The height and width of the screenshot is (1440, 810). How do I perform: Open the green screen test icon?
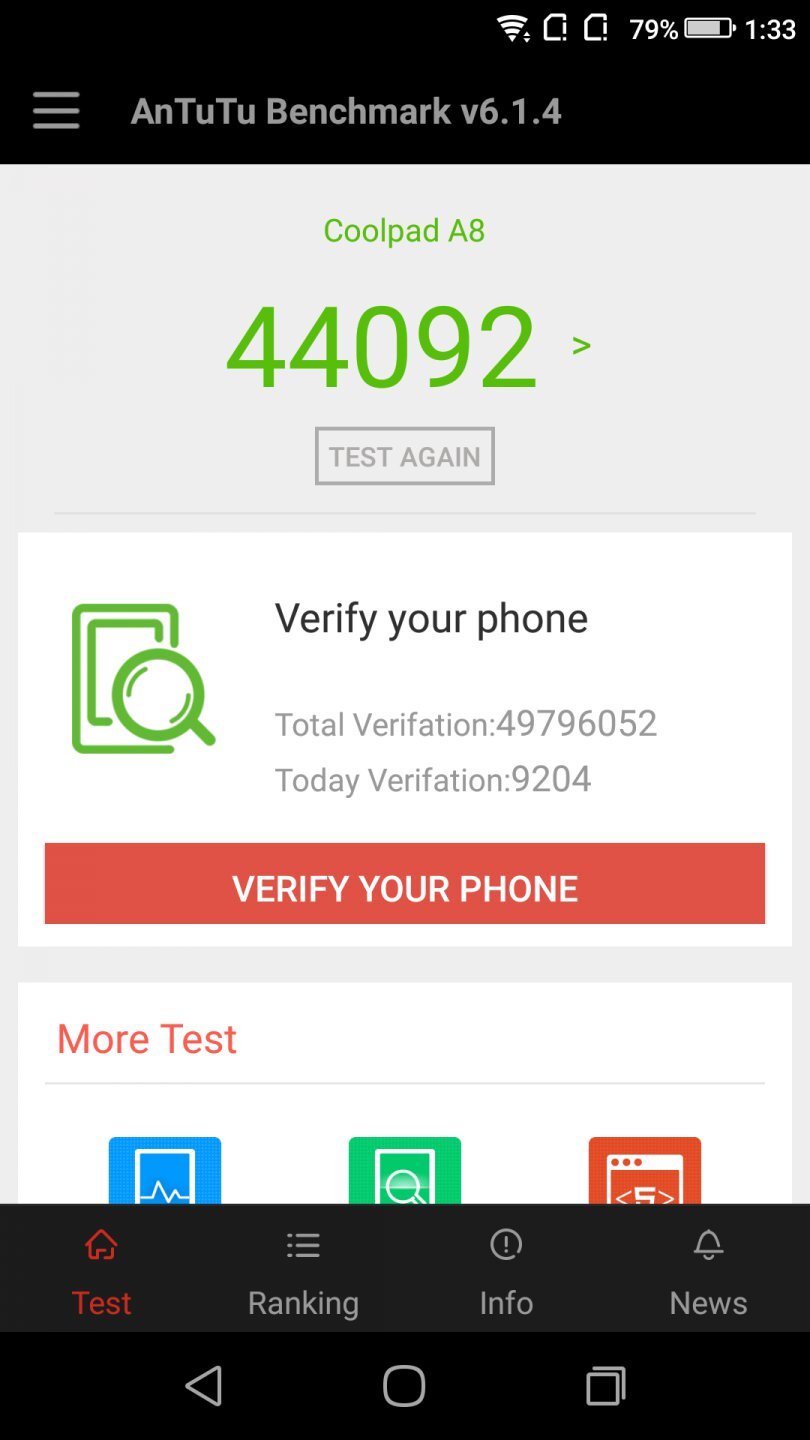point(404,1175)
